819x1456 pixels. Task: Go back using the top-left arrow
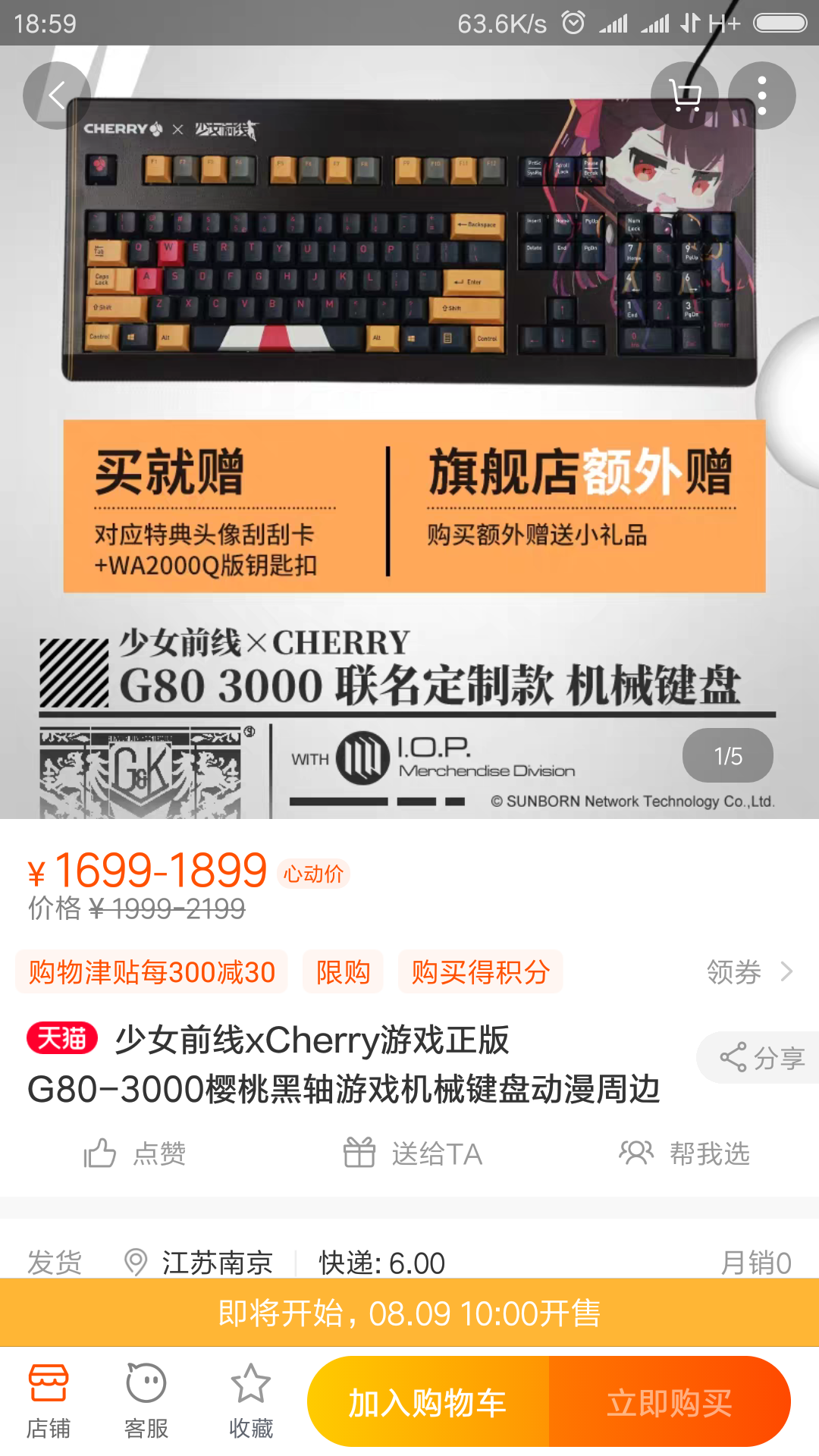tap(57, 96)
